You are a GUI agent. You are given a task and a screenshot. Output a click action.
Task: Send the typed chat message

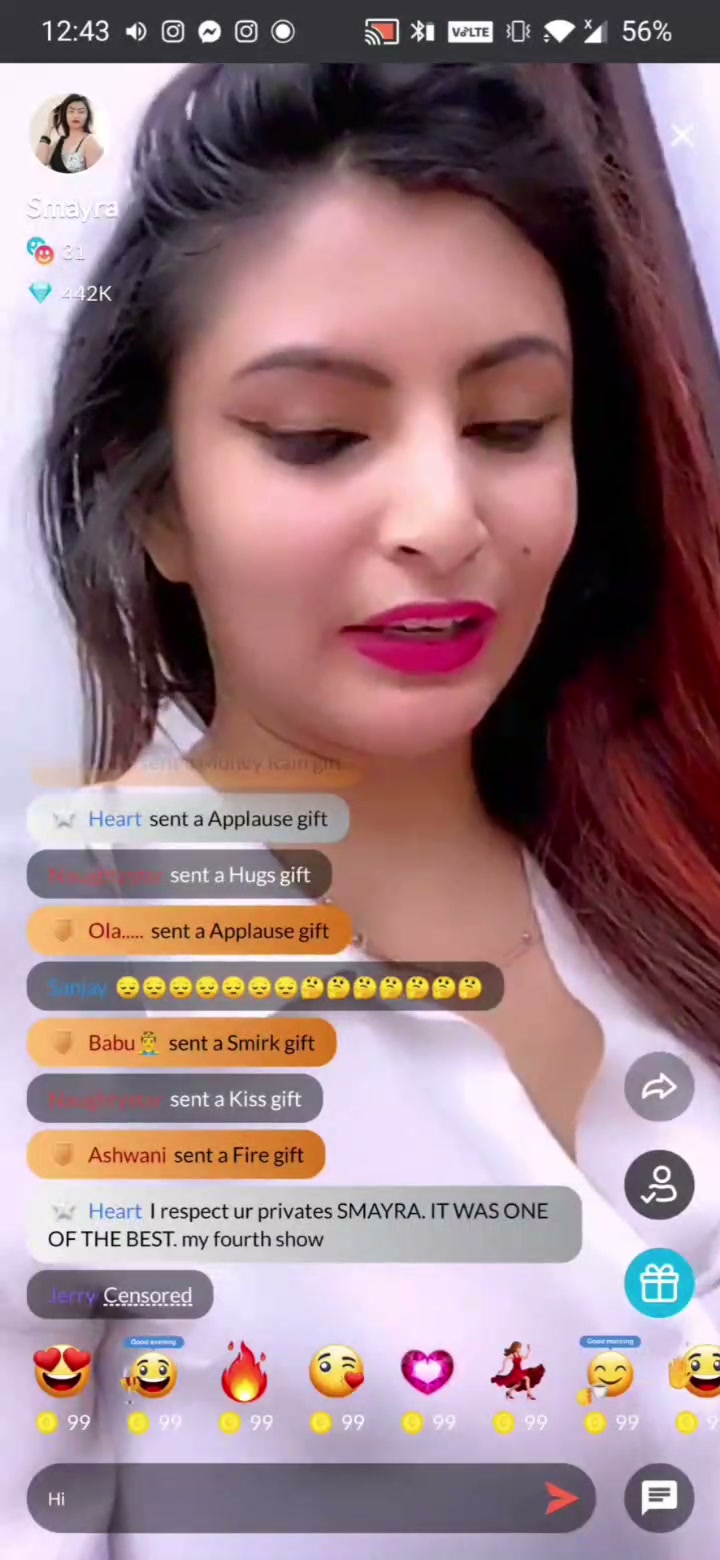562,1498
